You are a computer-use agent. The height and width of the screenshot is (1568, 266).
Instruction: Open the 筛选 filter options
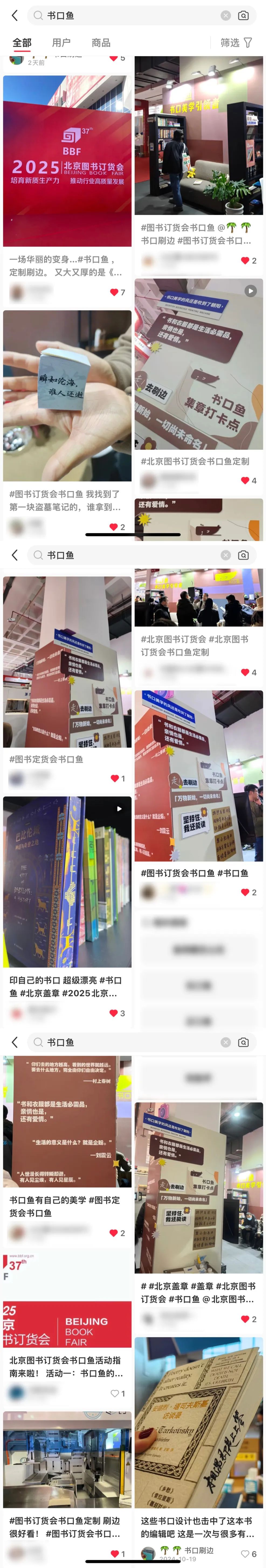236,43
